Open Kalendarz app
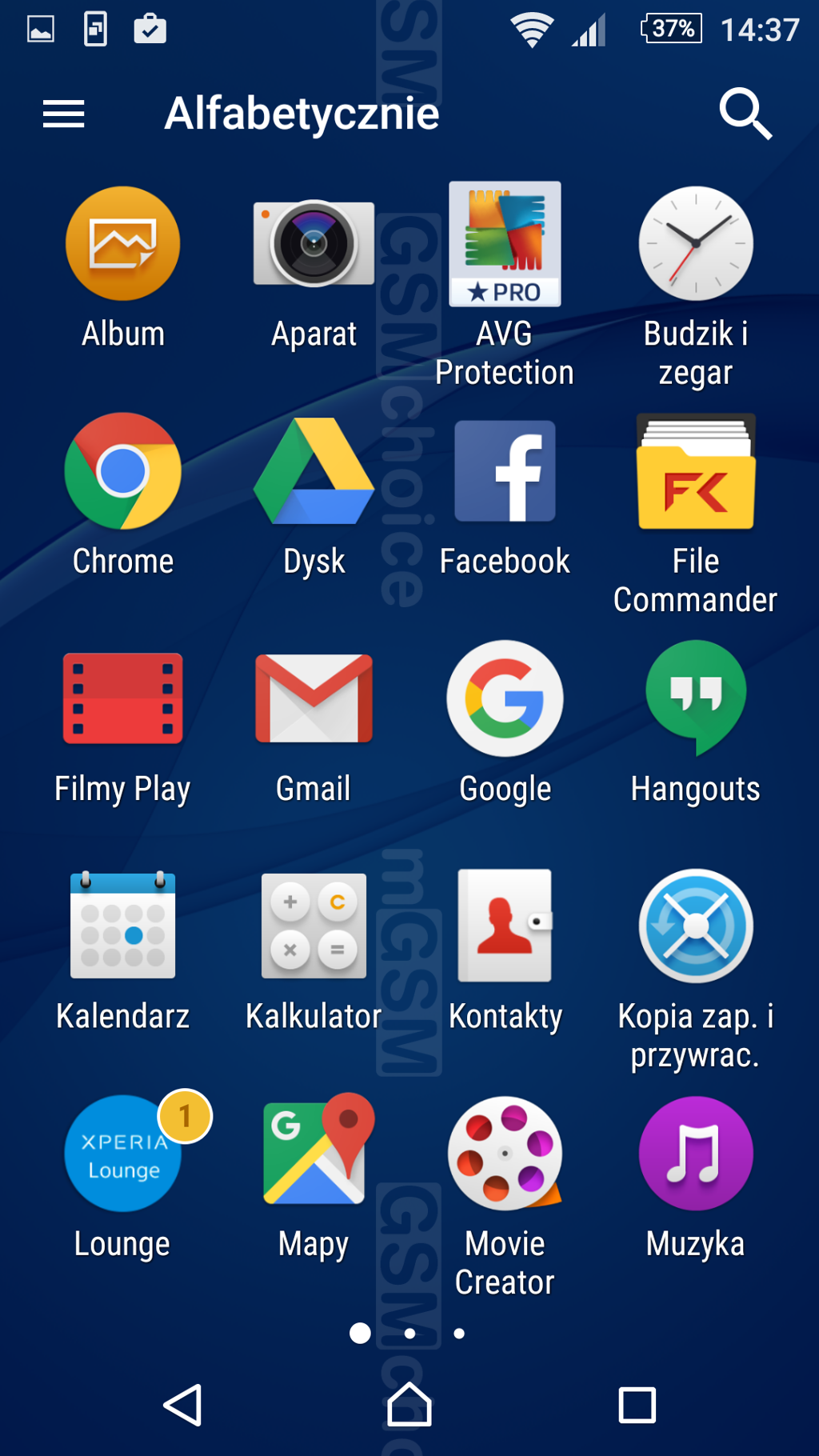 click(123, 926)
